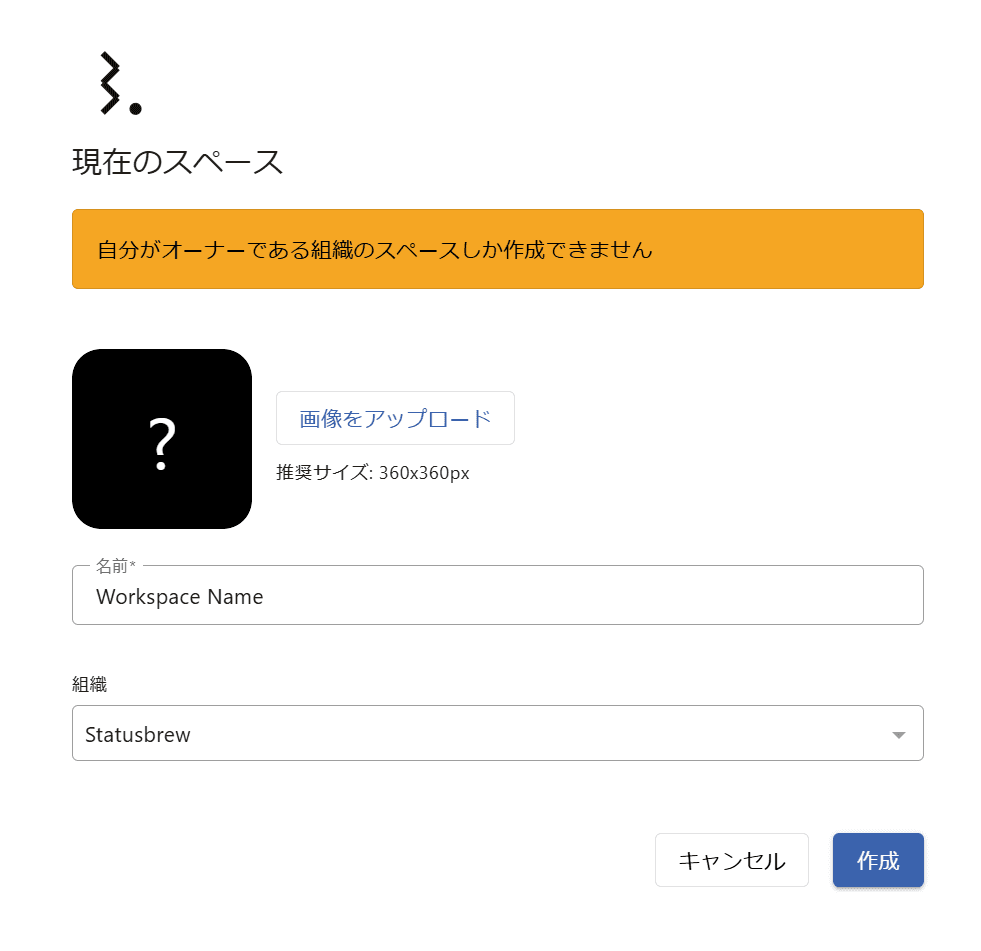Focus the 名前 workspace name field
Viewport: 981px width, 951px height.
coord(497,597)
